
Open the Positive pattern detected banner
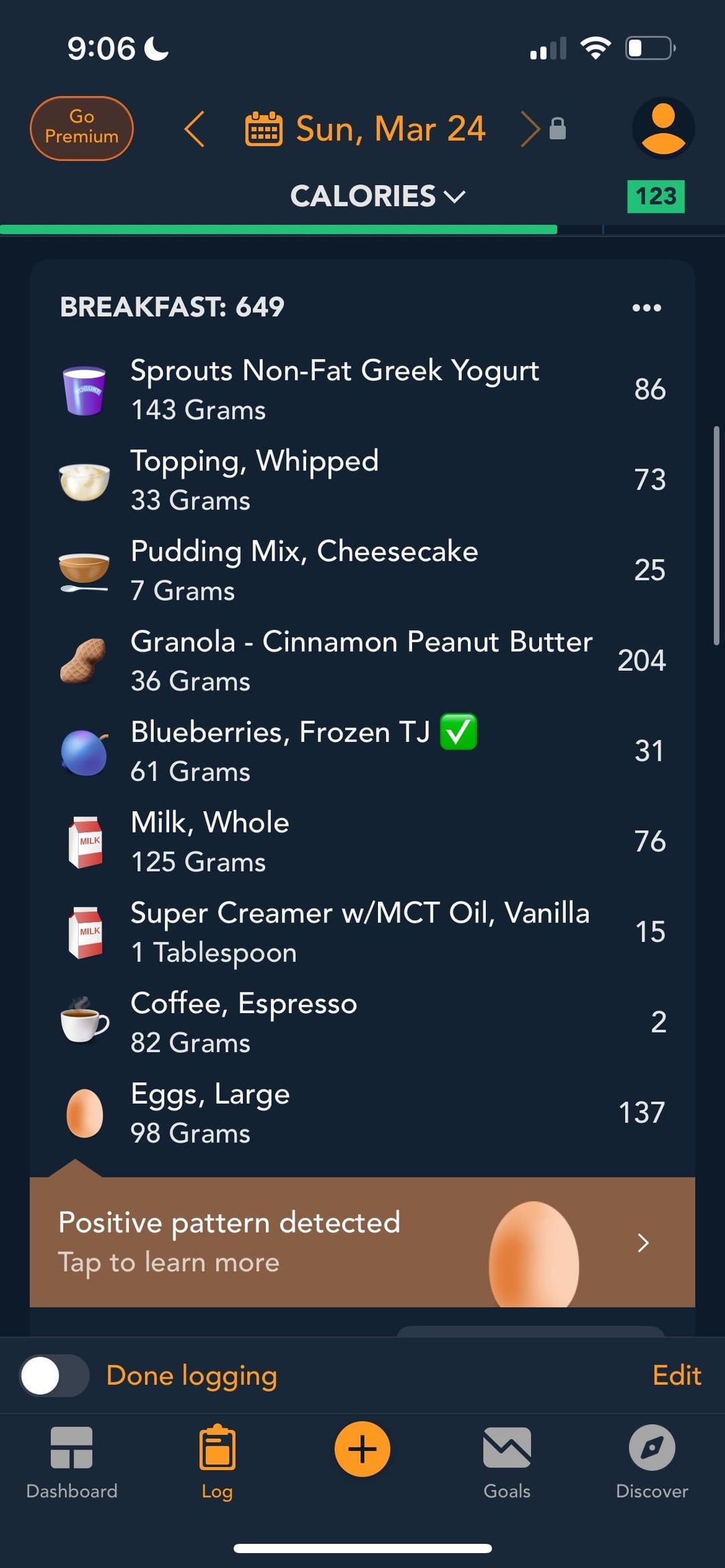tap(362, 1241)
